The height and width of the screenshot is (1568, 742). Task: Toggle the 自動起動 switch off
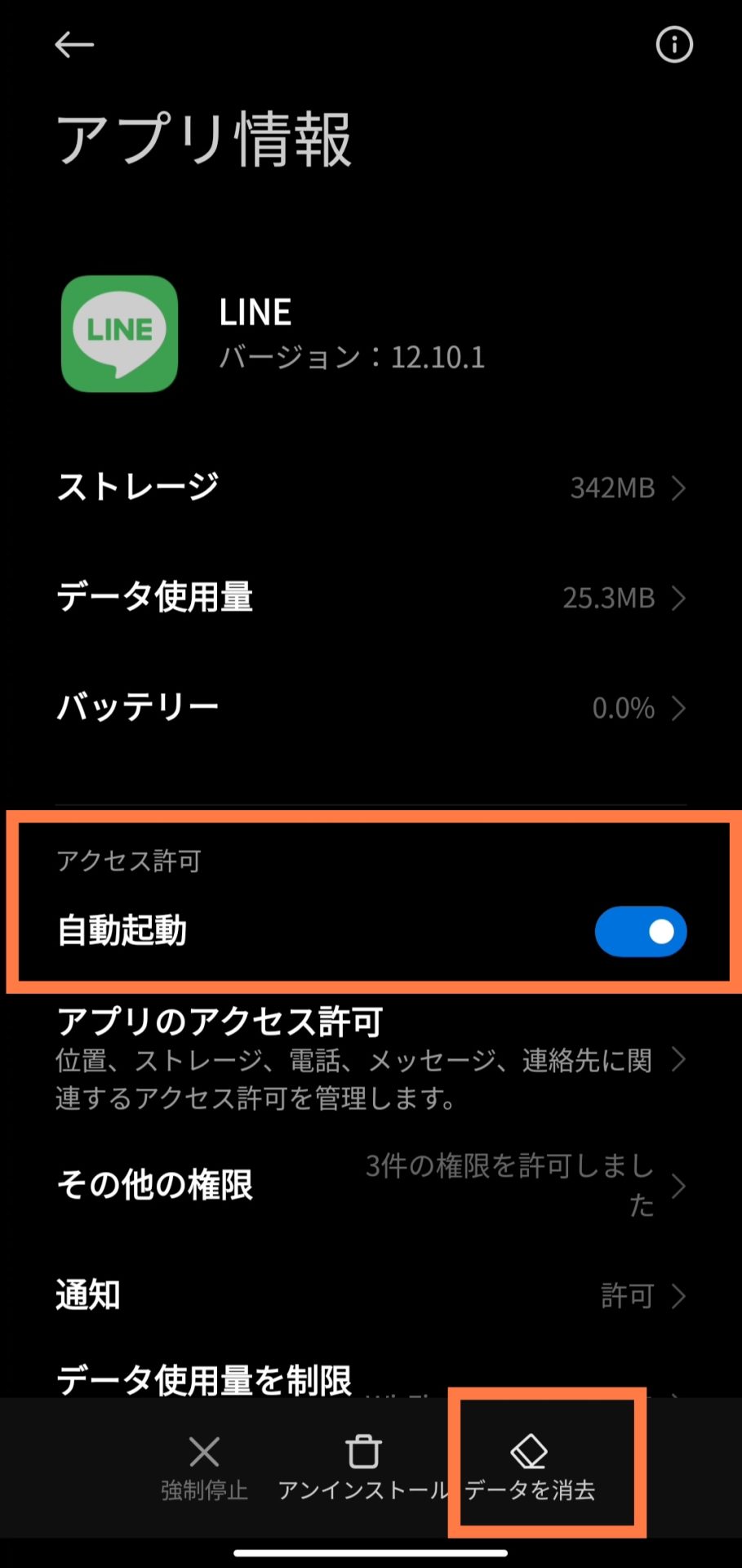click(640, 931)
